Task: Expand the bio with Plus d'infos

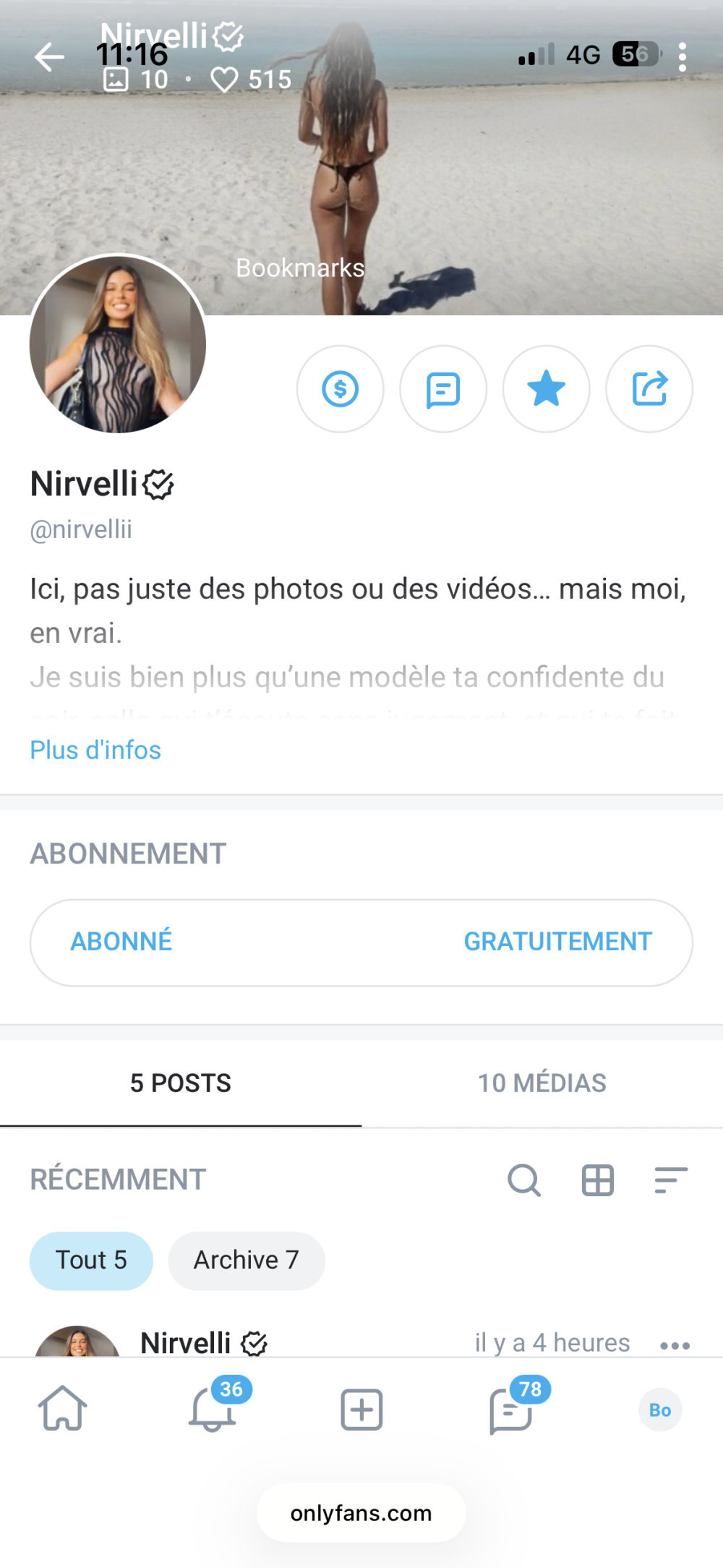Action: pos(95,750)
